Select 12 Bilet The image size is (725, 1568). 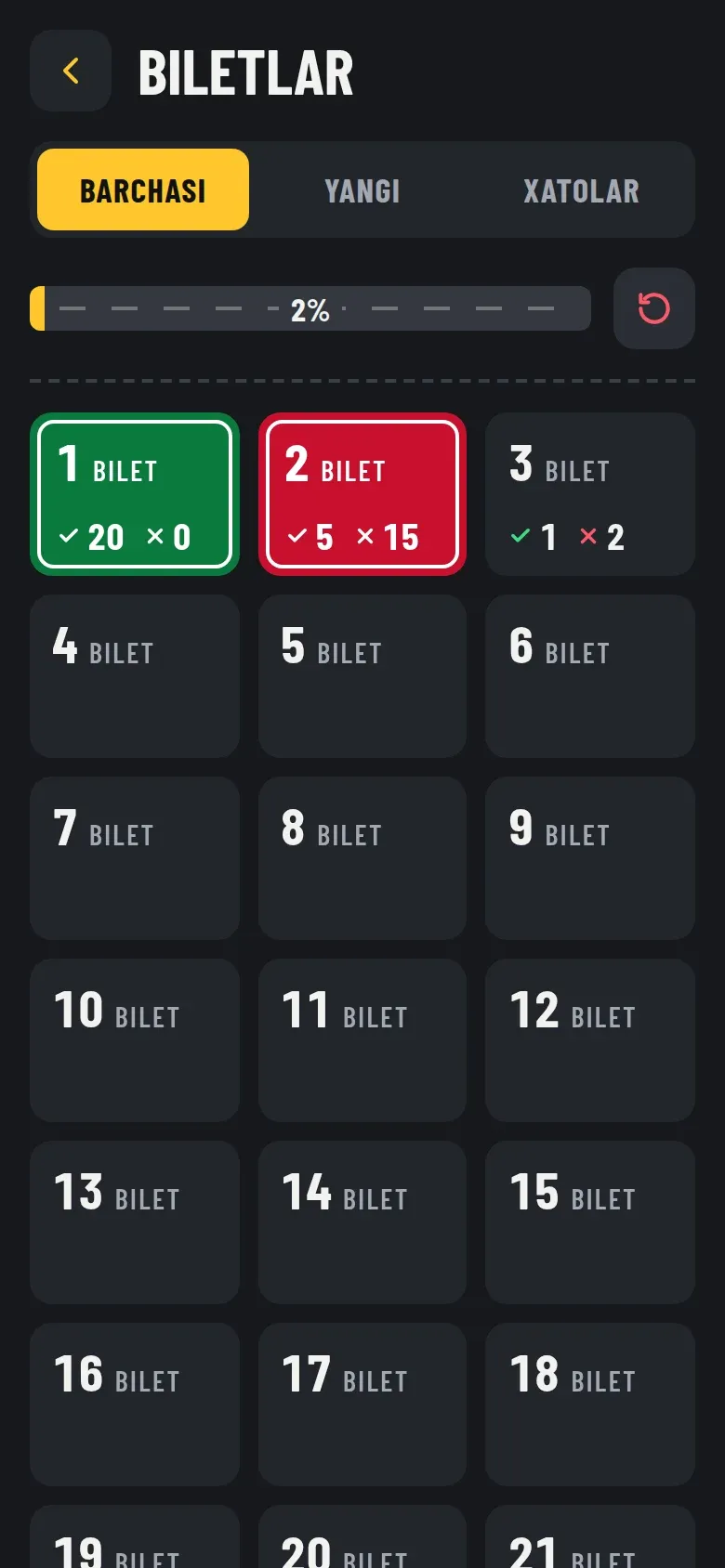(x=590, y=1040)
